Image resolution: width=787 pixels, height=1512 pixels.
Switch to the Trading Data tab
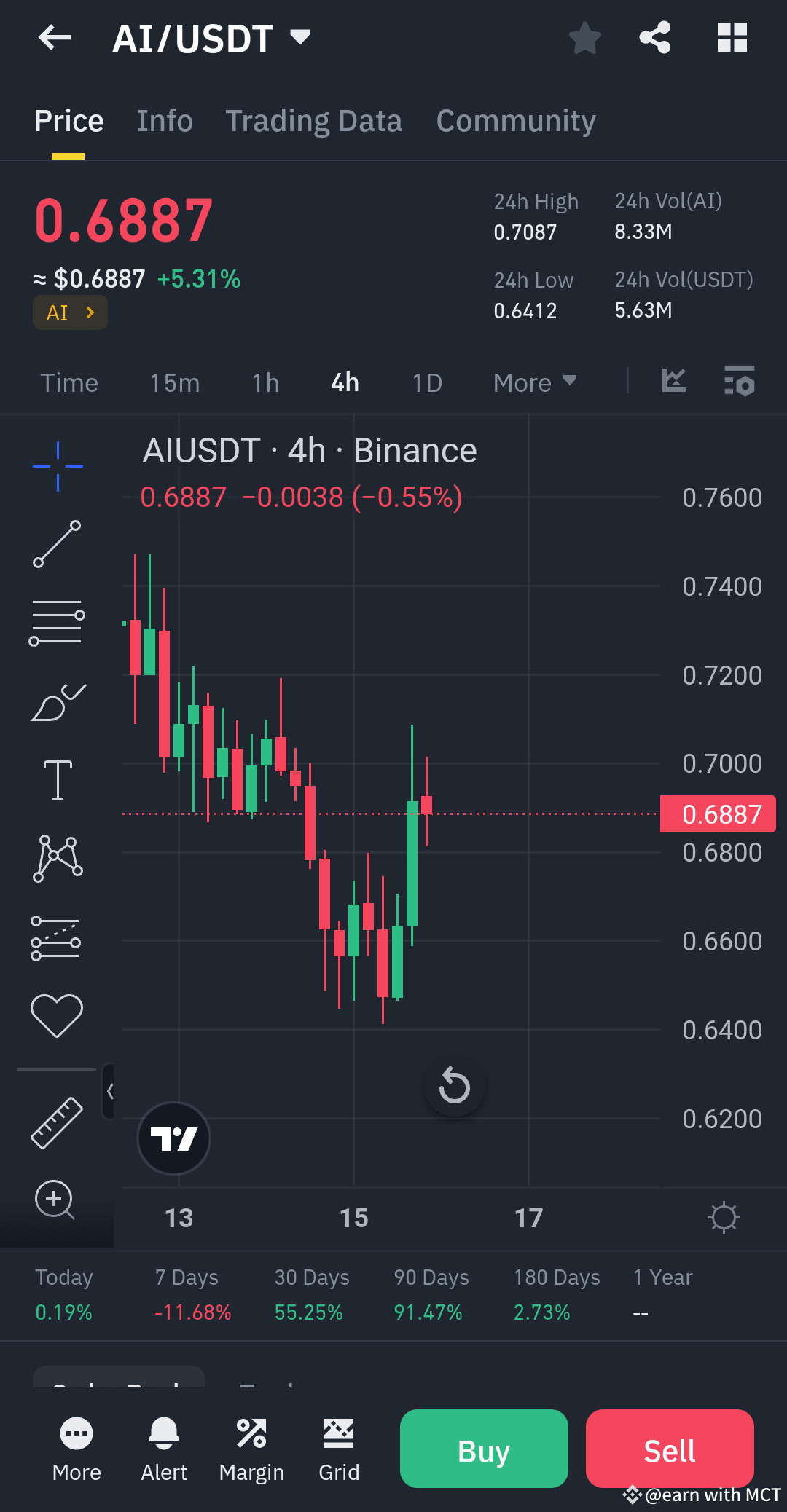point(313,120)
